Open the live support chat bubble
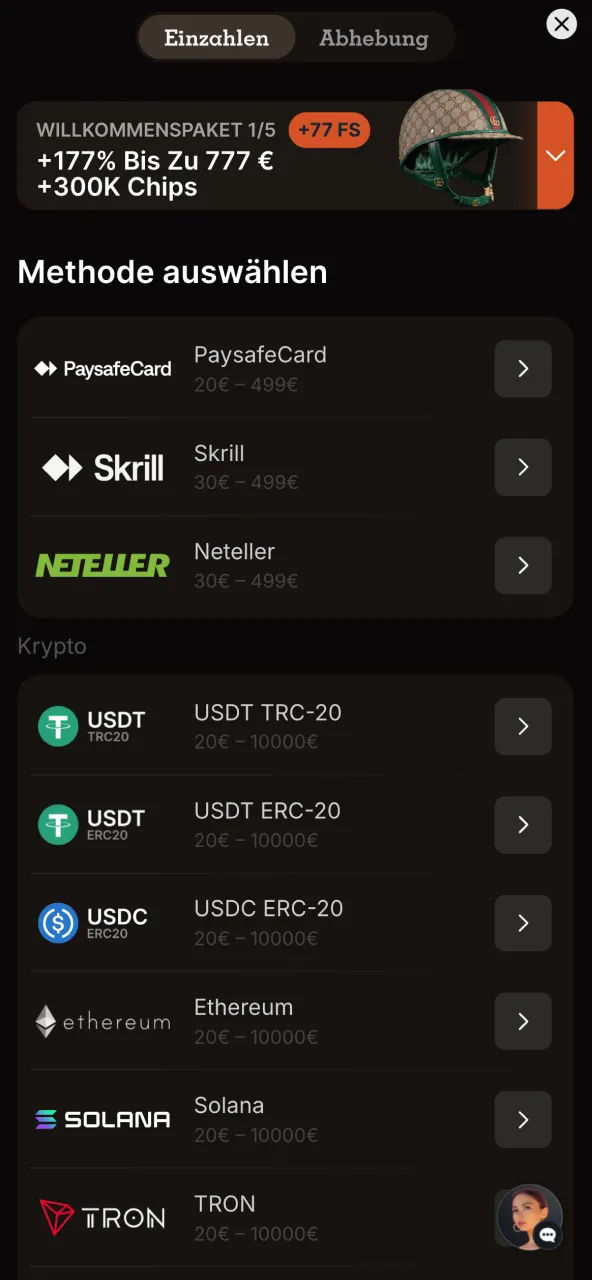Image resolution: width=592 pixels, height=1280 pixels. pos(530,1217)
